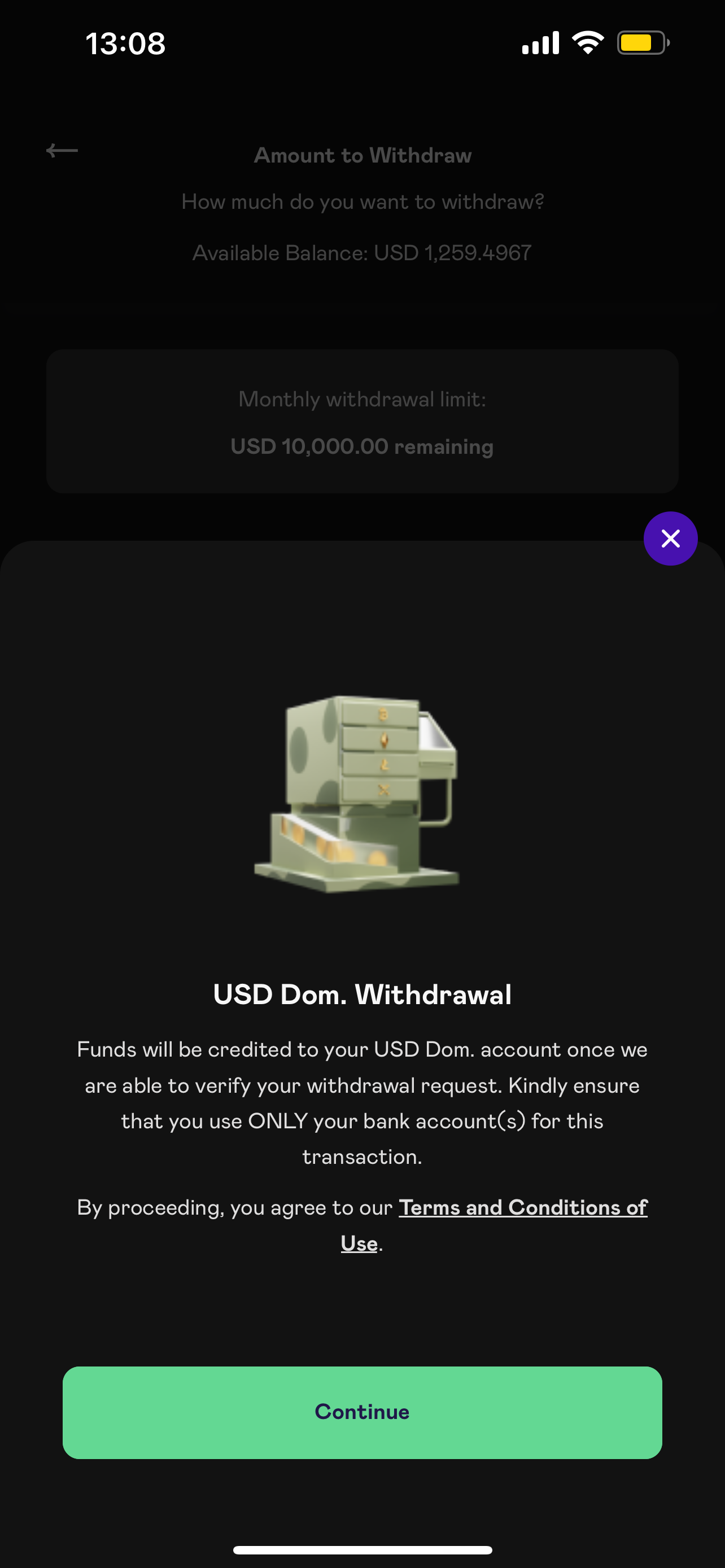Close the USD Dom. Withdrawal sheet
This screenshot has height=1568, width=725.
(670, 538)
